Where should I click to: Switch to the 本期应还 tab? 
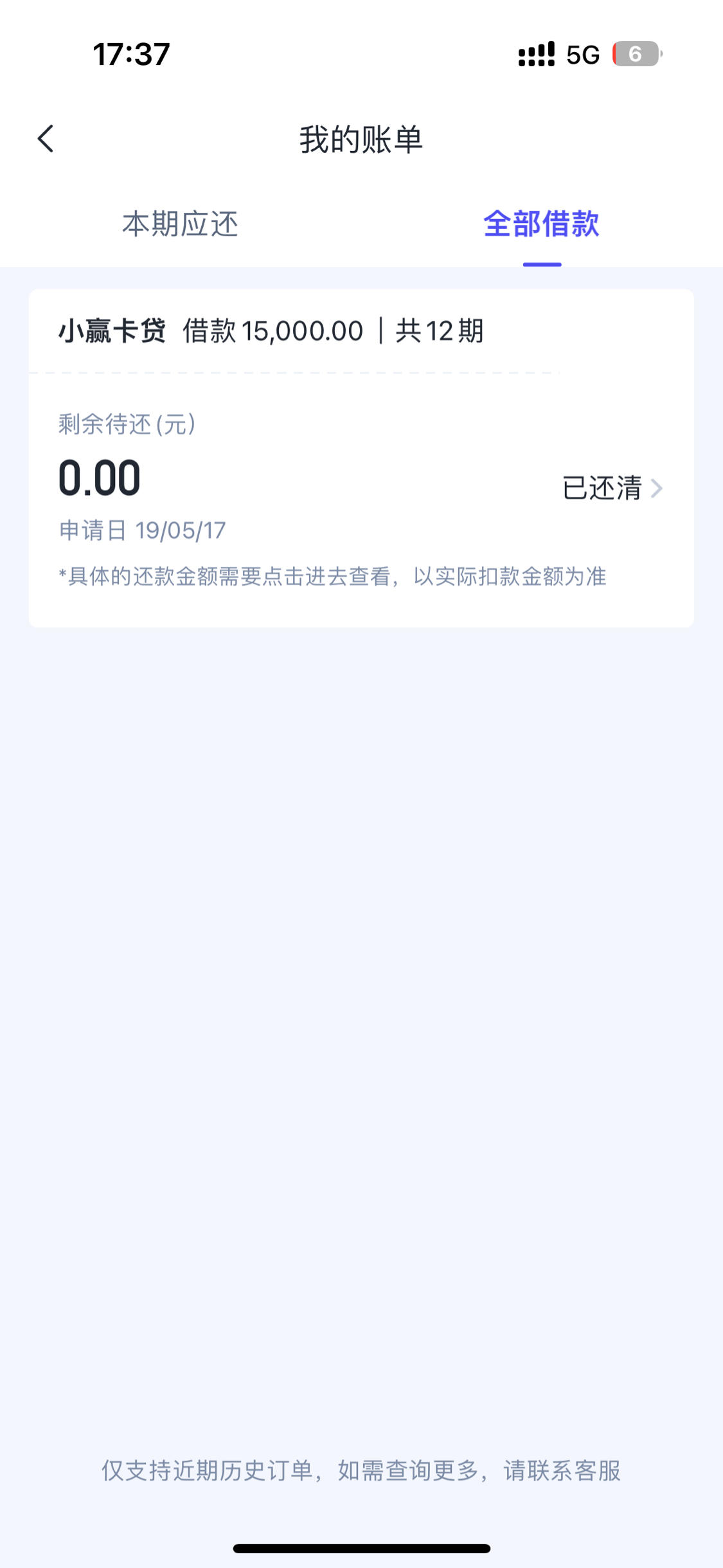point(180,224)
